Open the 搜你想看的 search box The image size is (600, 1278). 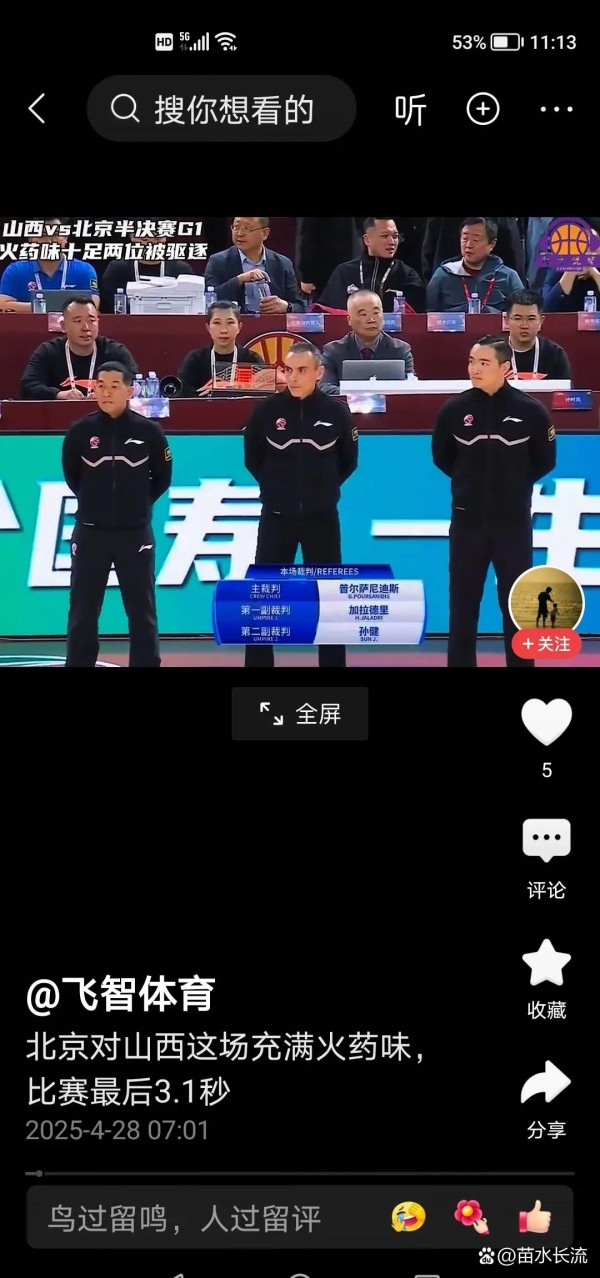[221, 109]
